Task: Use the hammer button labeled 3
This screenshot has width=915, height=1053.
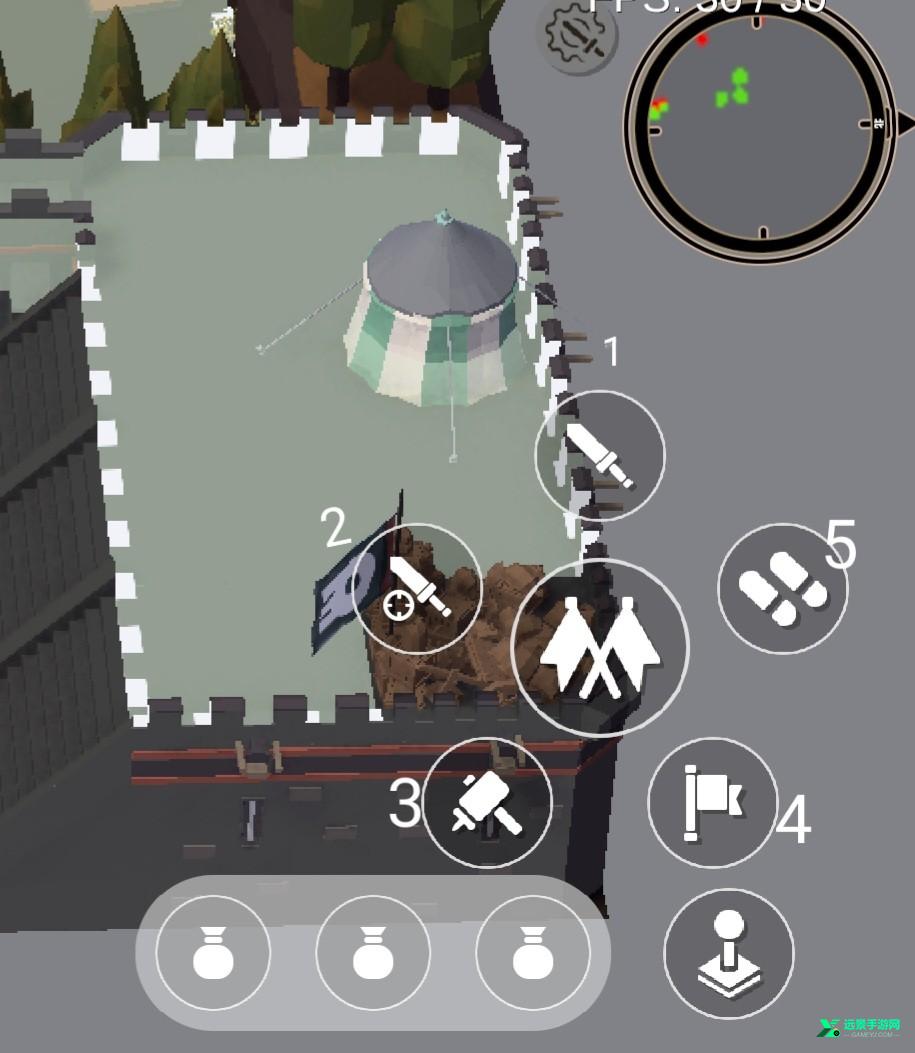Action: point(487,802)
